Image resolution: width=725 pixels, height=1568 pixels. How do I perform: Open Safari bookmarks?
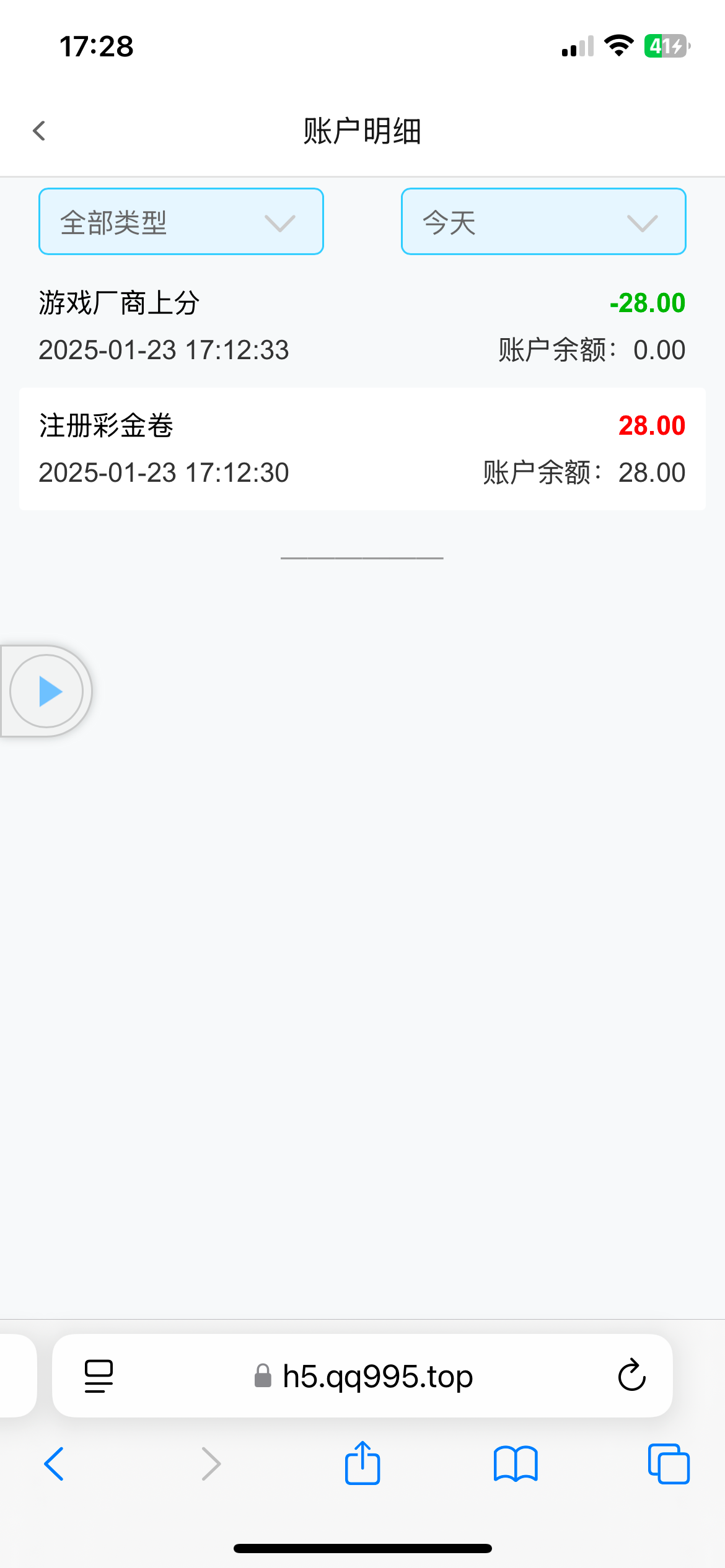[516, 1464]
